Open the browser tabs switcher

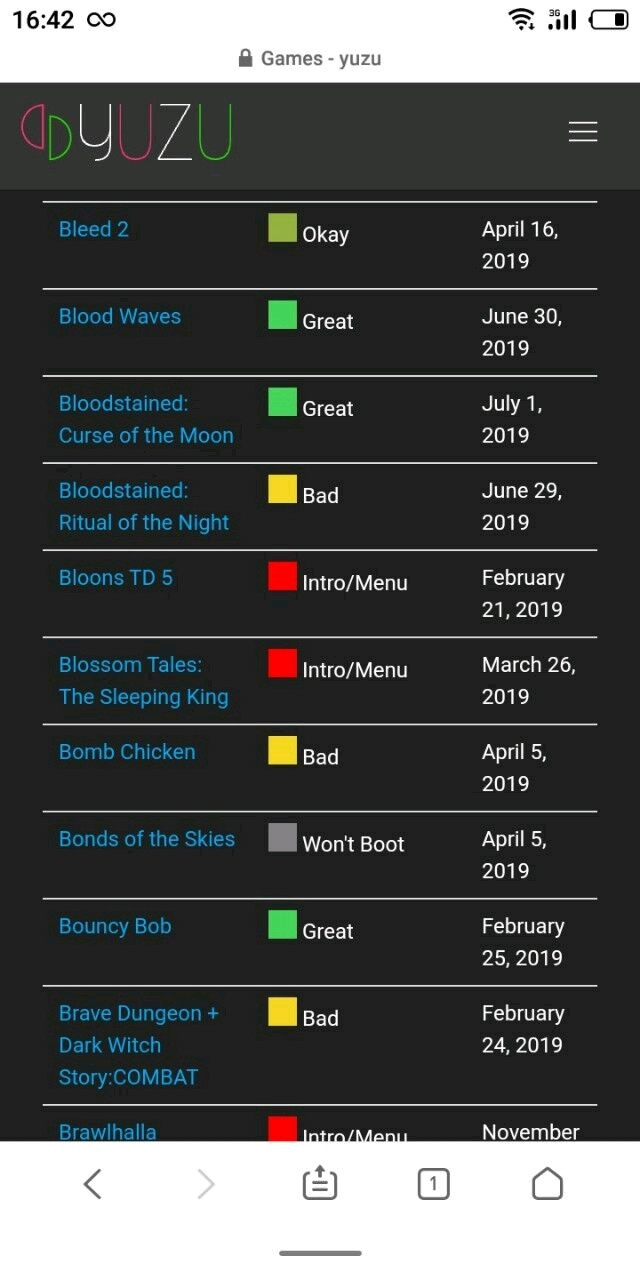pyautogui.click(x=433, y=1184)
